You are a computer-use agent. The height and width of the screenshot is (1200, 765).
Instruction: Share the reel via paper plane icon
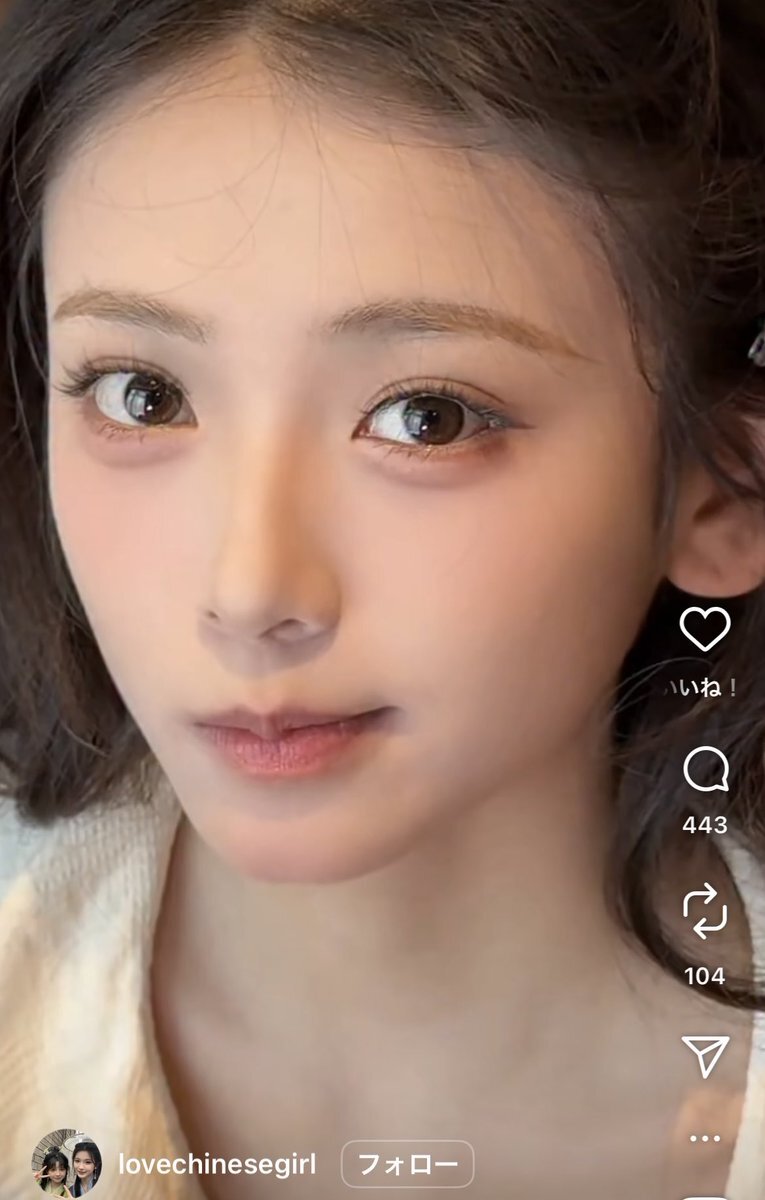[x=705, y=1056]
